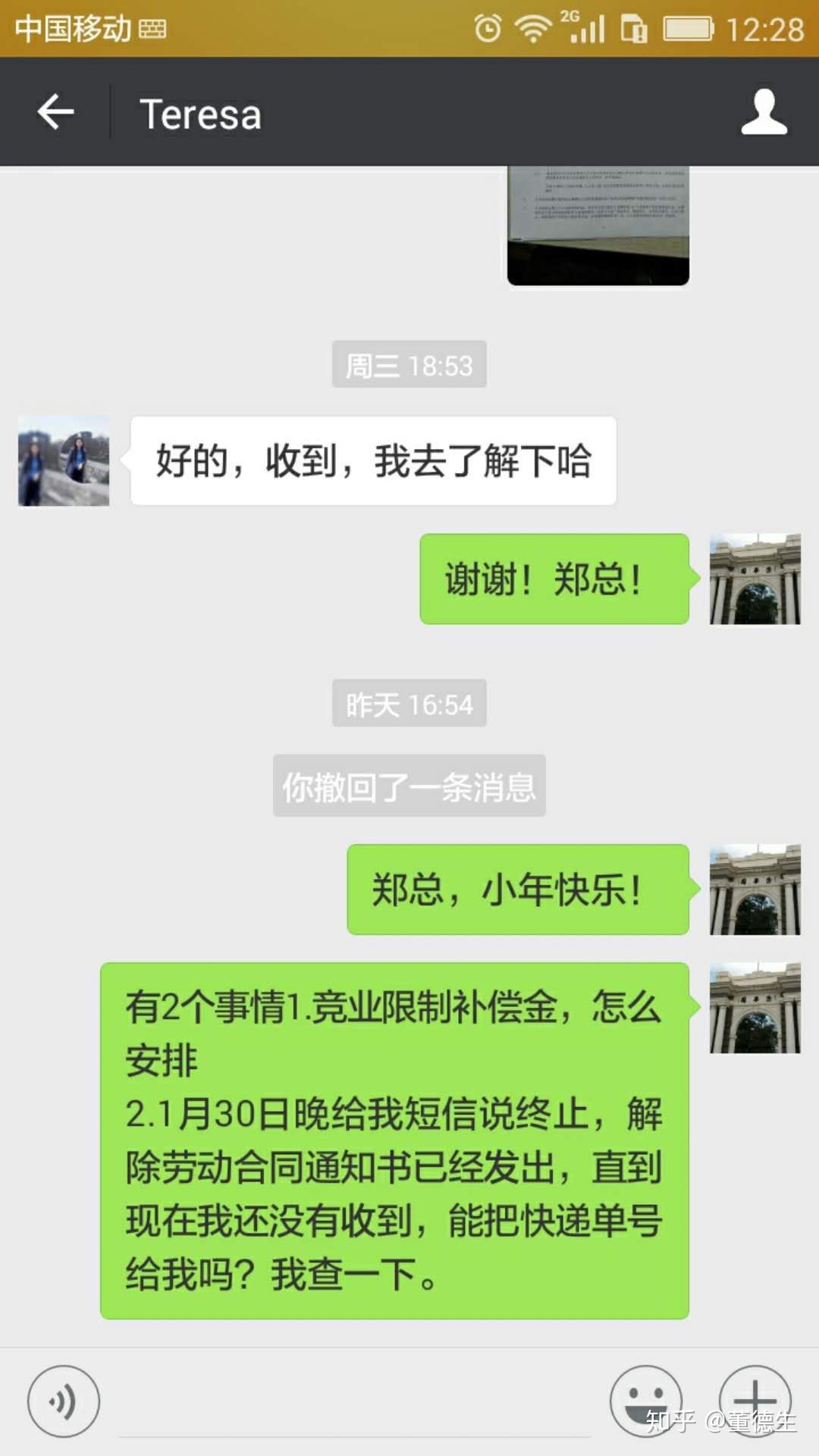This screenshot has height=1456, width=819.
Task: Open the sent document photo
Action: click(598, 226)
